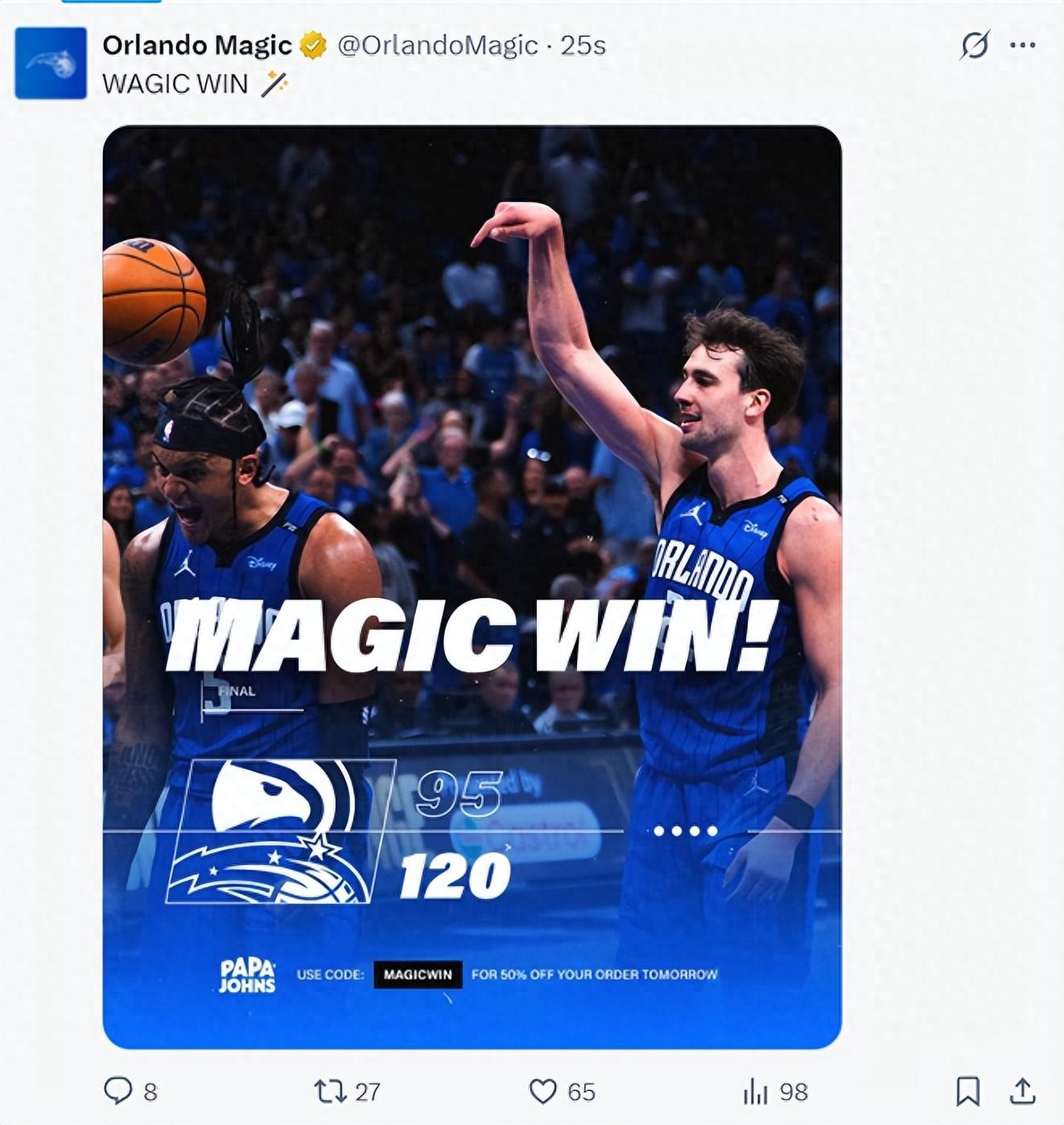View the post's analytics
The width and height of the screenshot is (1064, 1125).
(x=756, y=1090)
